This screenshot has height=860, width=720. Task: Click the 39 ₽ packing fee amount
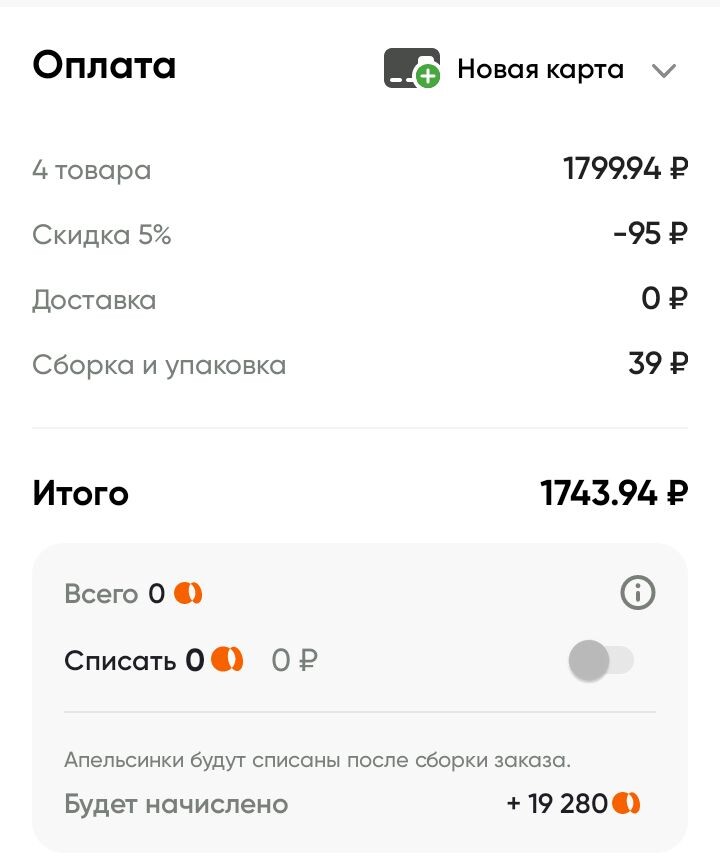(660, 364)
